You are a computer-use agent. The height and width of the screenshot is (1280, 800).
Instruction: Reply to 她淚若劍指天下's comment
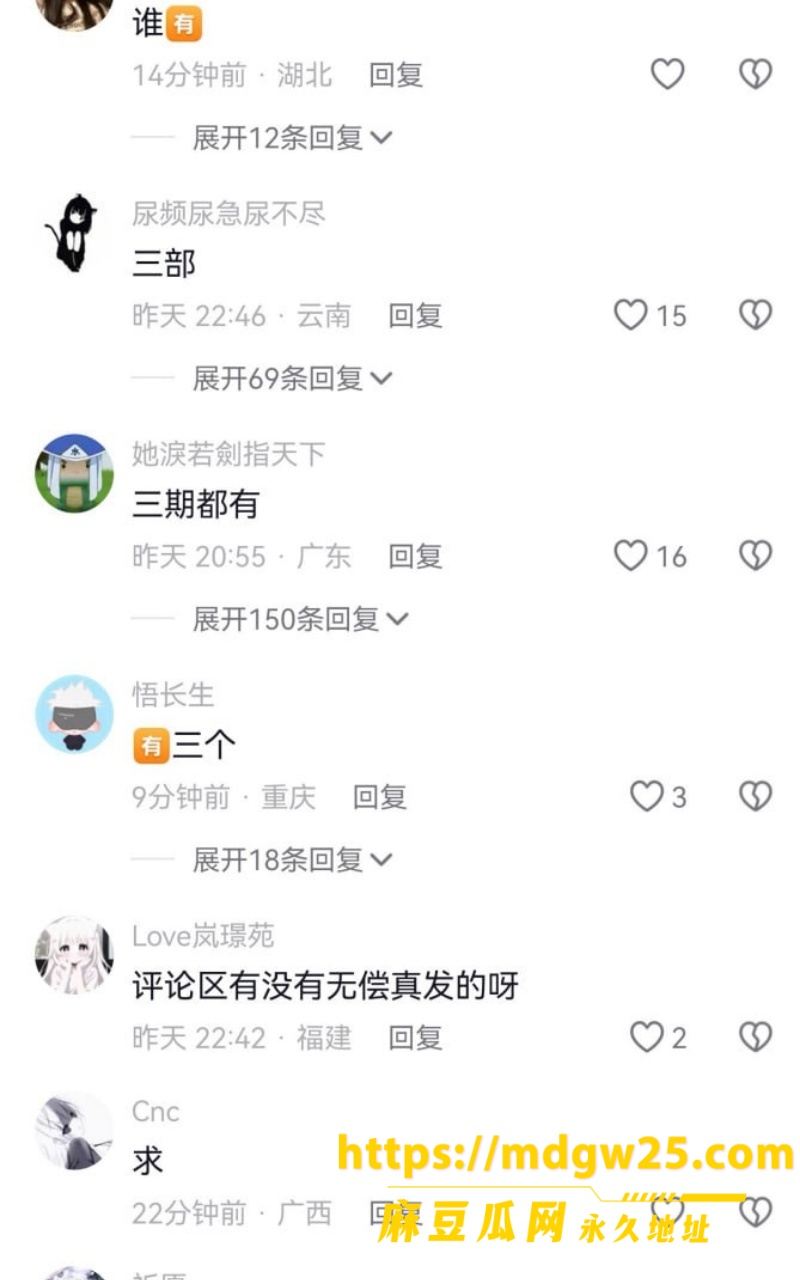pos(415,556)
